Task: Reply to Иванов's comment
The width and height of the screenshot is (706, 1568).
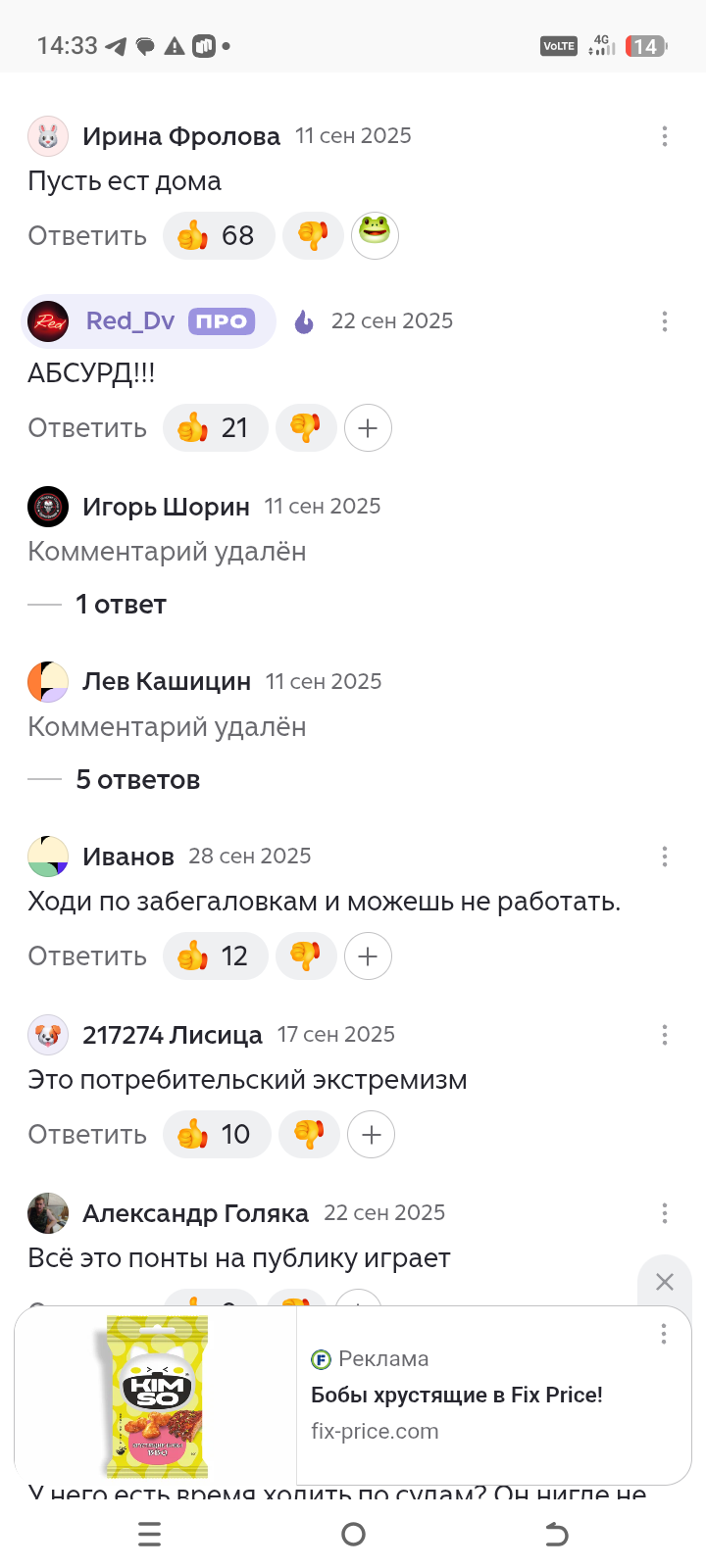Action: (x=87, y=956)
